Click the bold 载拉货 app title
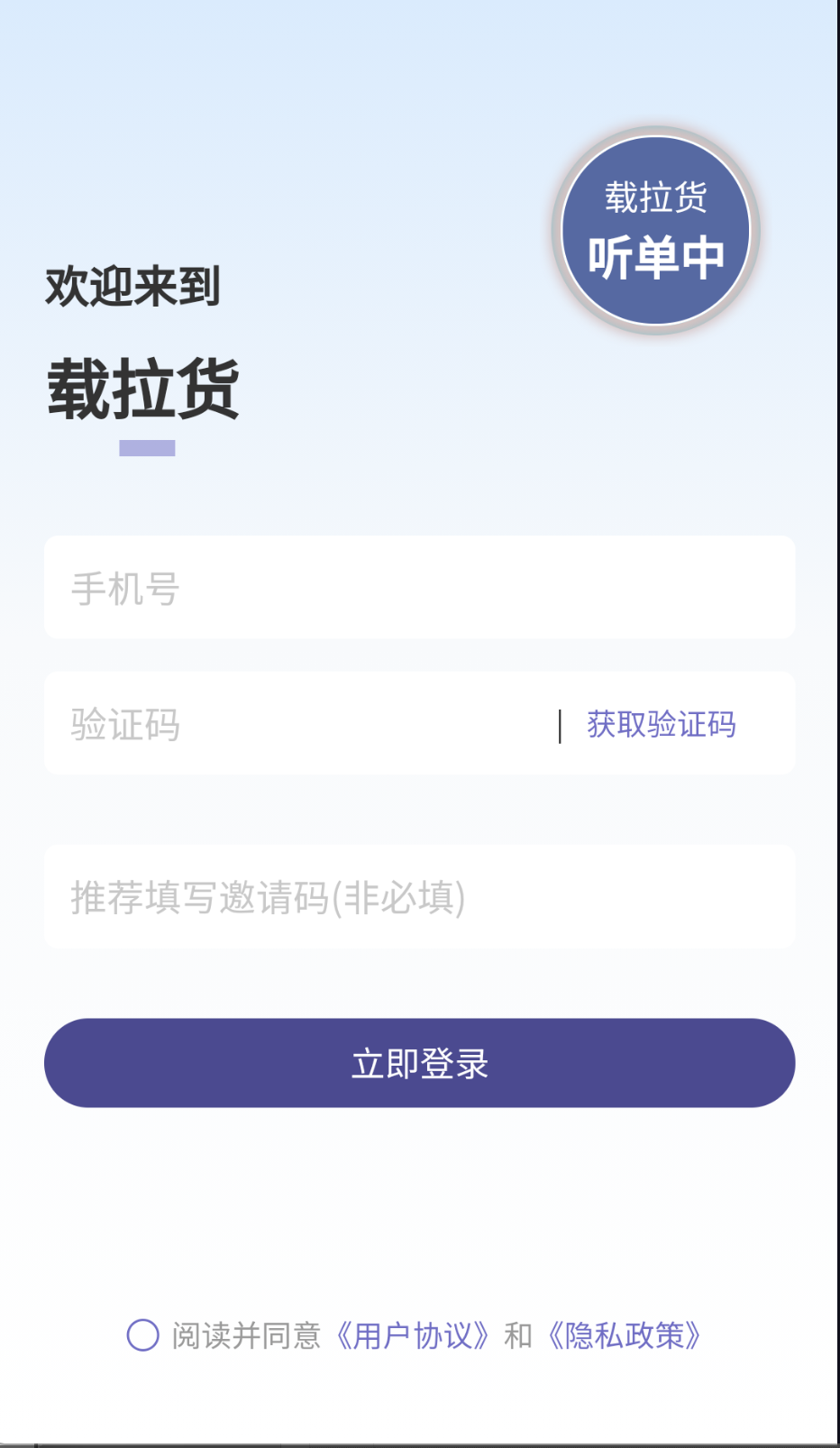840x1448 pixels. [144, 388]
